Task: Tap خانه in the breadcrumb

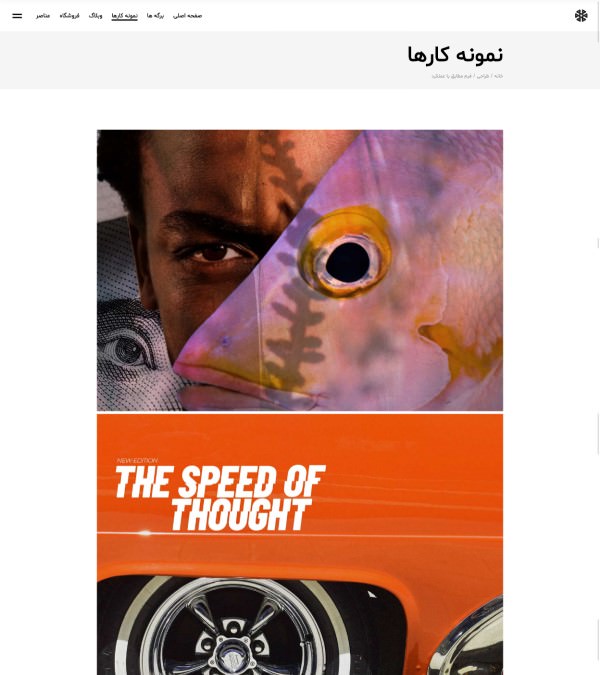Action: coord(499,76)
